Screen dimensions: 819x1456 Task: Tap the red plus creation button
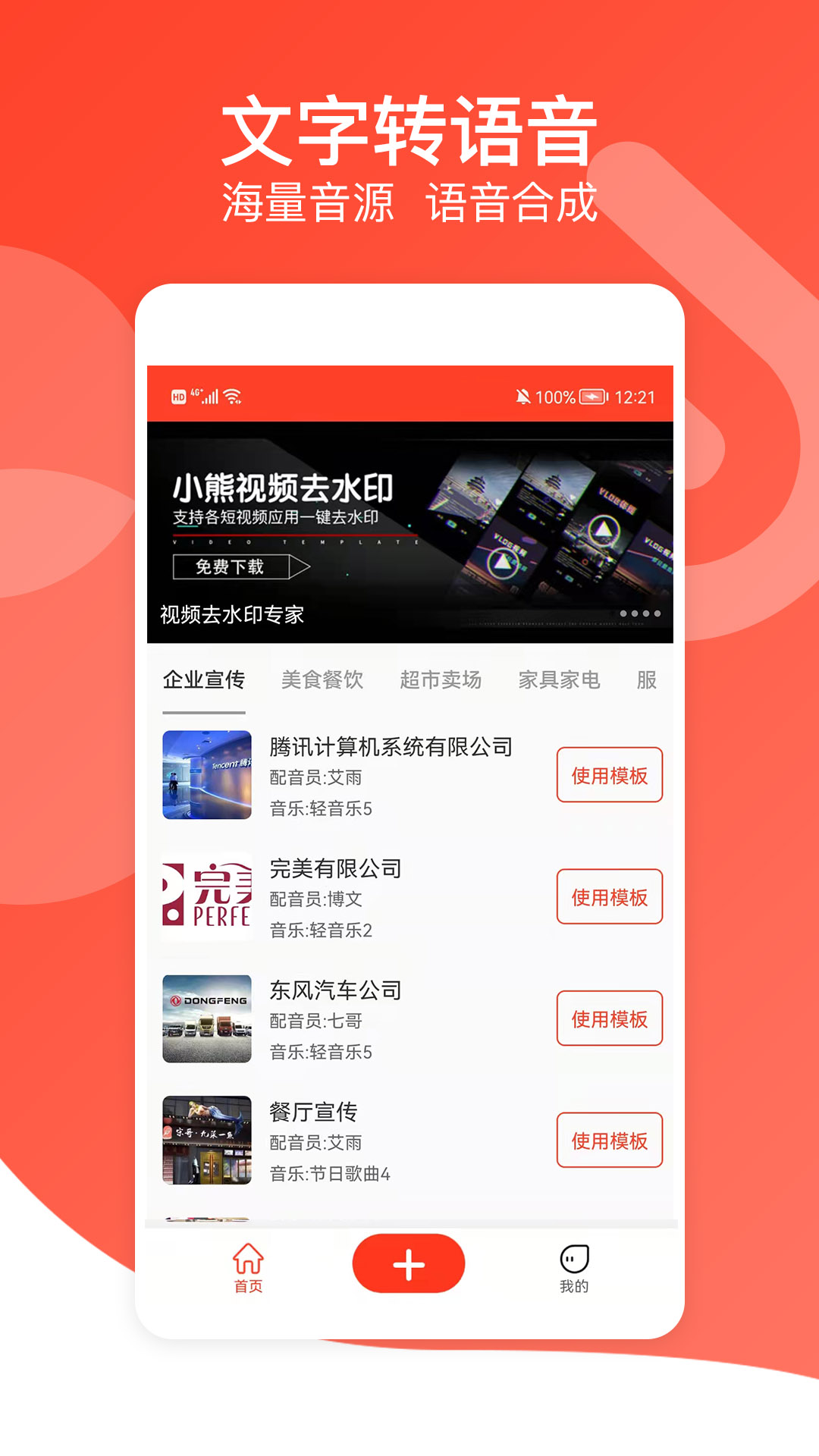tap(408, 1260)
